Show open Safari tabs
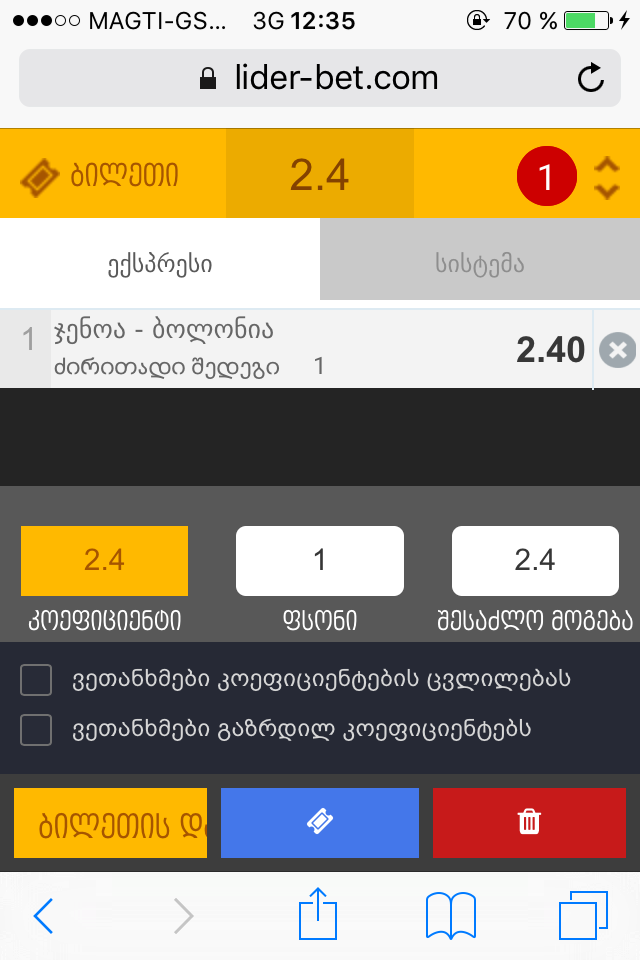The width and height of the screenshot is (640, 960). [583, 915]
